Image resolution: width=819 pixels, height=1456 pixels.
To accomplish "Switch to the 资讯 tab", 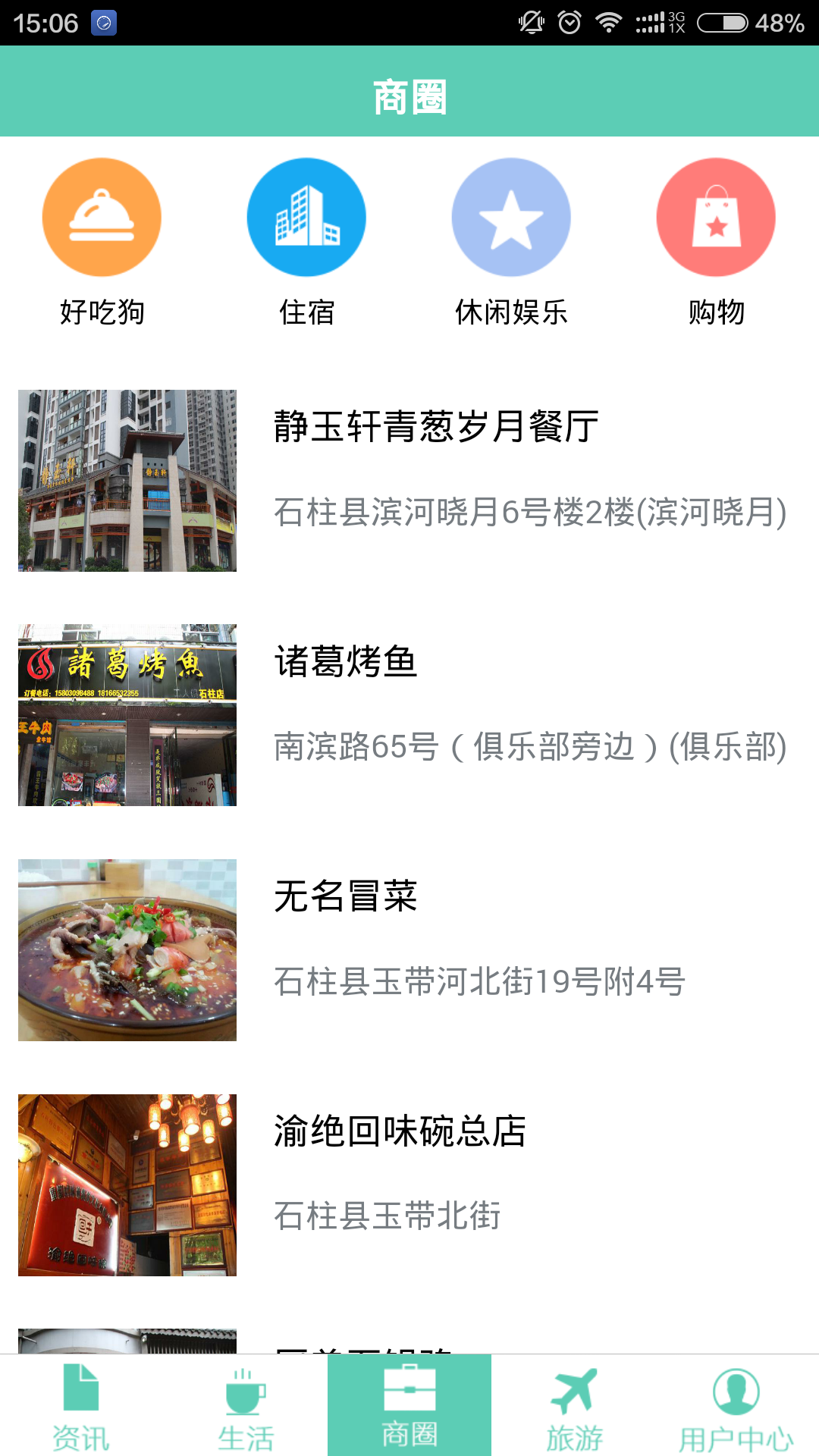I will coord(81,1406).
